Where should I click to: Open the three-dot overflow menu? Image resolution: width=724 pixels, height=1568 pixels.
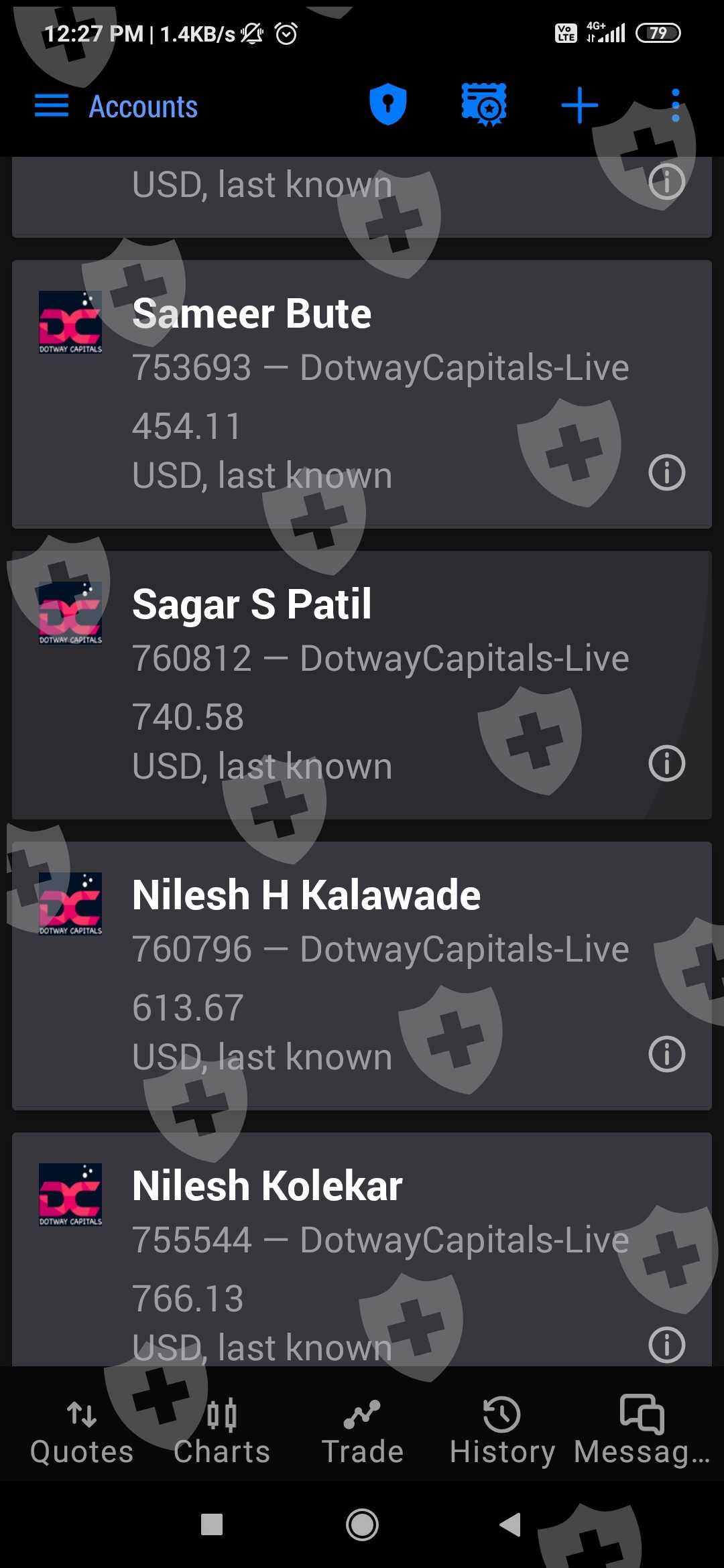(x=676, y=105)
